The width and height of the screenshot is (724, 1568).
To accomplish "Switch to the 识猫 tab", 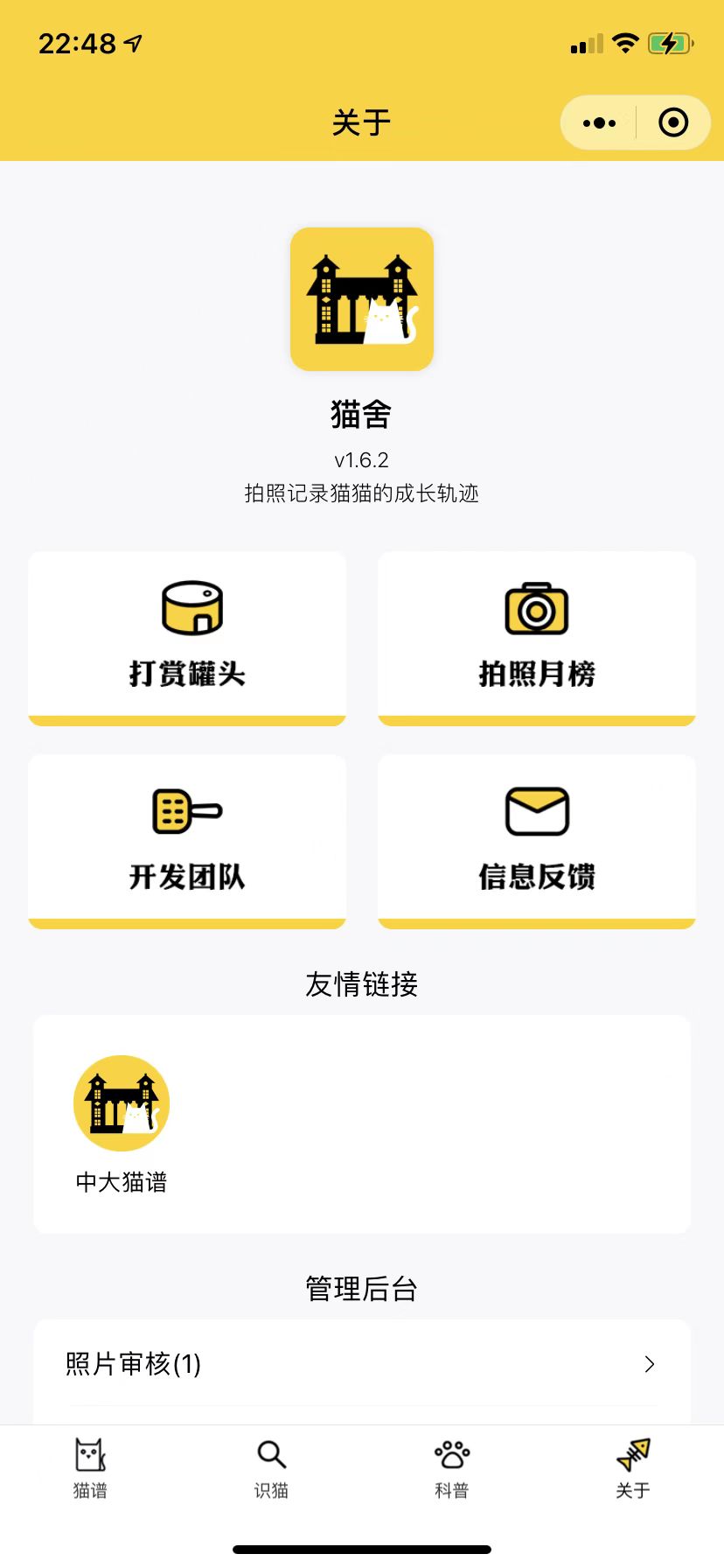I will point(271,1468).
